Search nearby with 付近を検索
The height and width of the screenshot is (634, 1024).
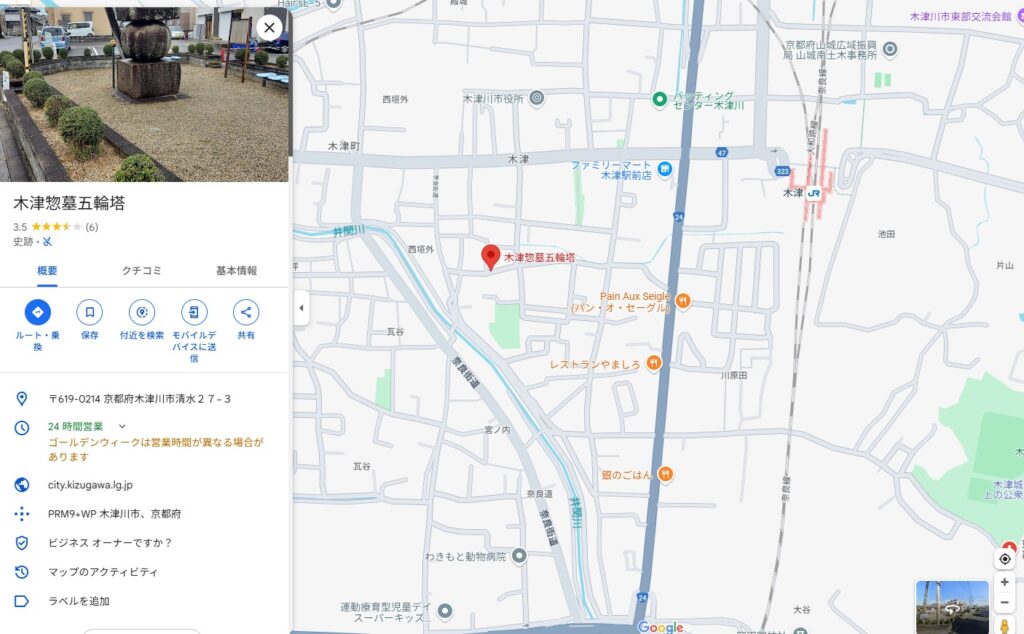[x=142, y=313]
